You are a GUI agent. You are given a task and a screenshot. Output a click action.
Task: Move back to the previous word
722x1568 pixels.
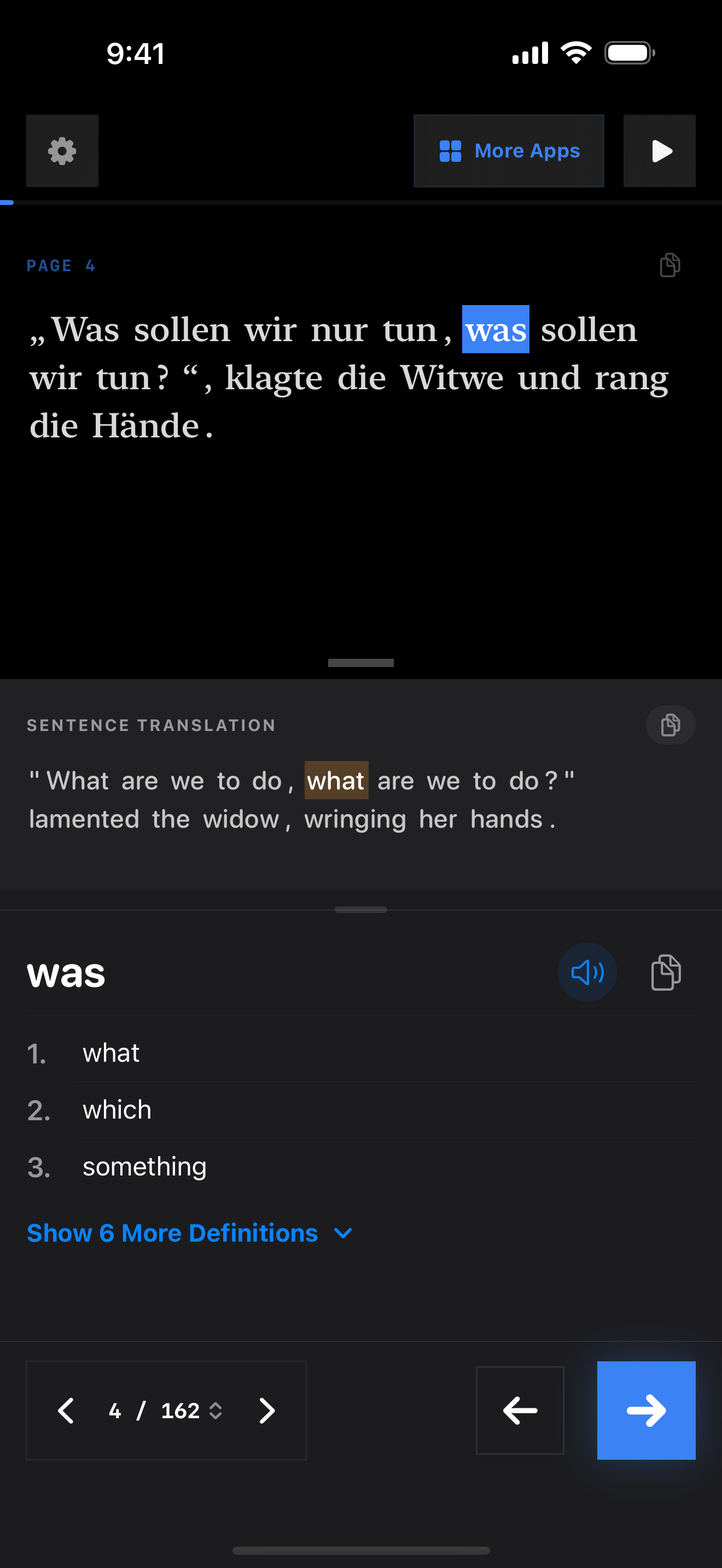point(519,1411)
